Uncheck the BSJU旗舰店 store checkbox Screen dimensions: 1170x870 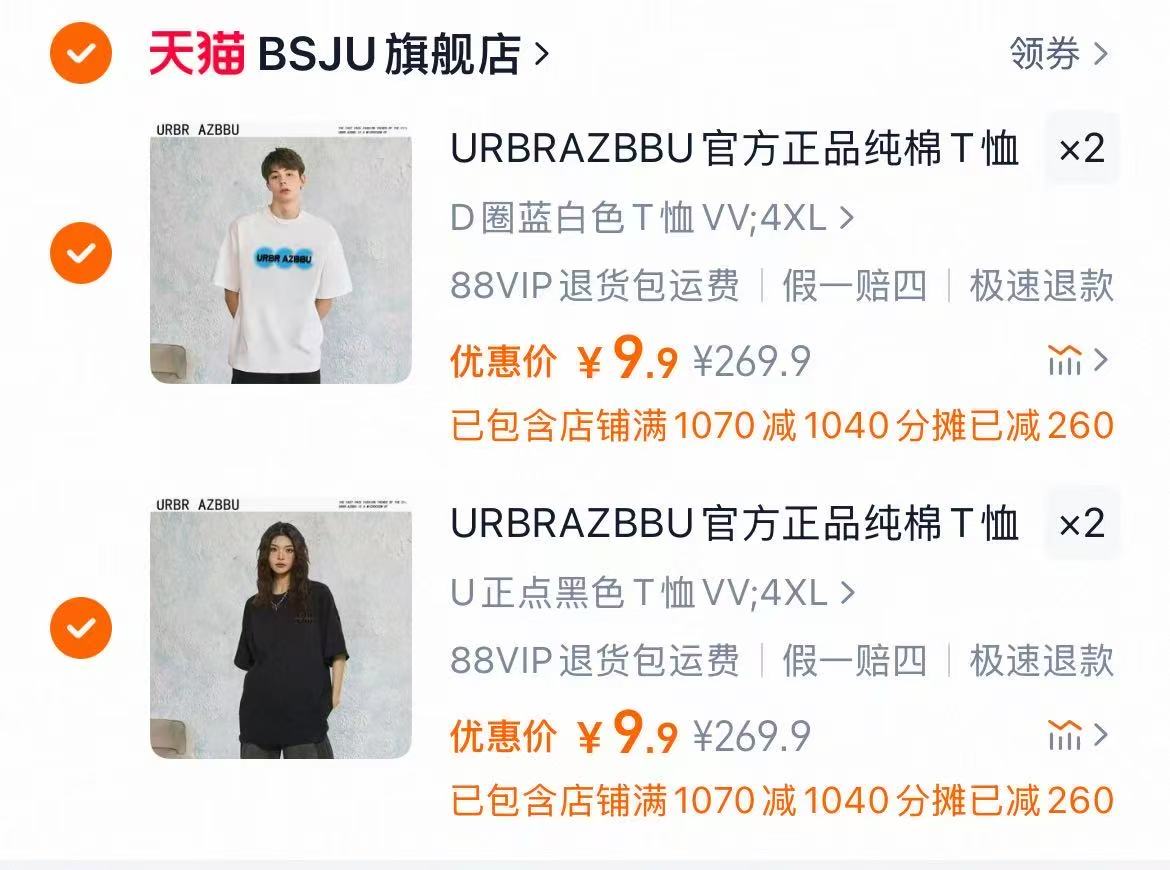[x=81, y=53]
